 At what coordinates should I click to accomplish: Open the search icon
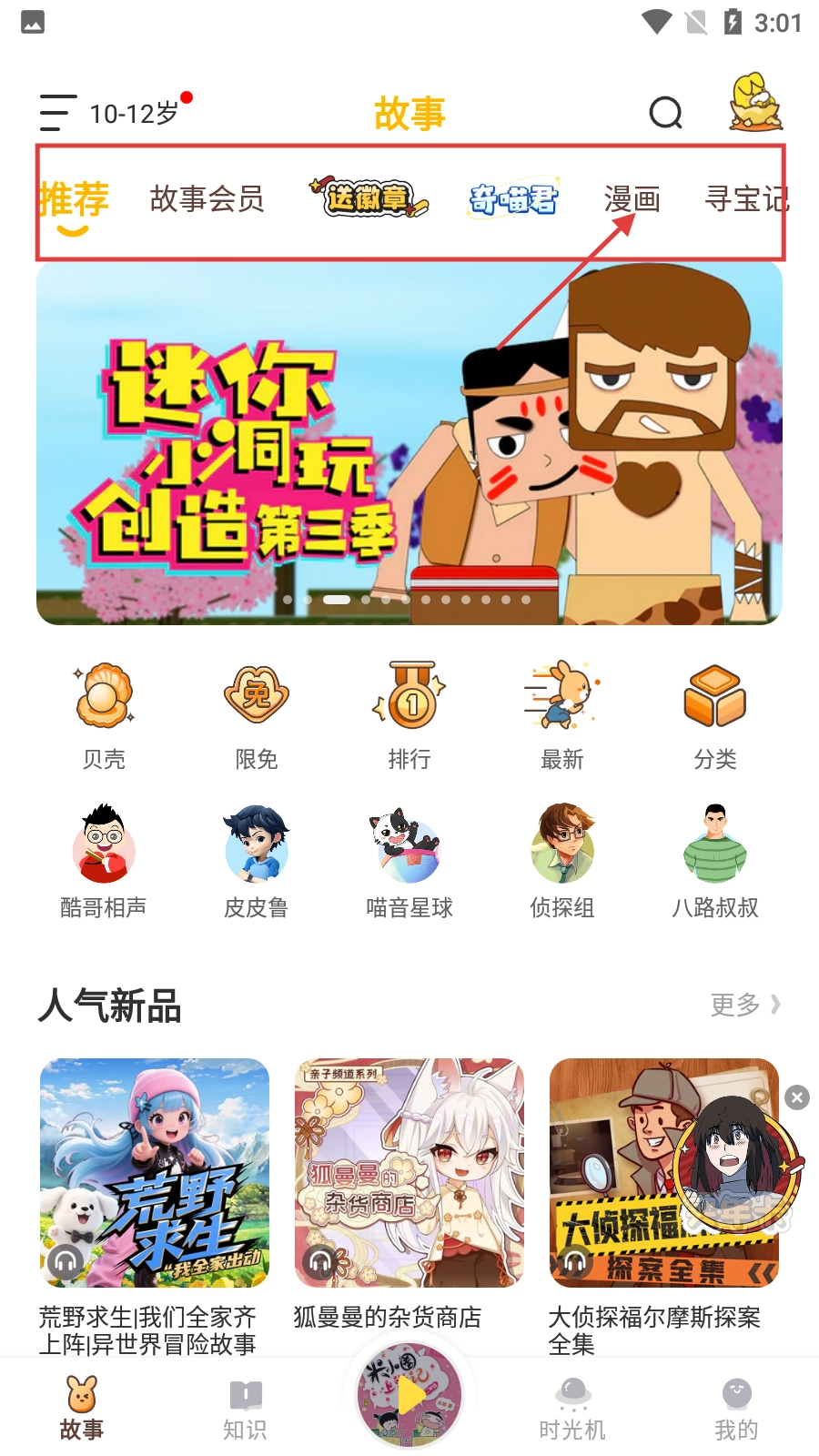665,113
